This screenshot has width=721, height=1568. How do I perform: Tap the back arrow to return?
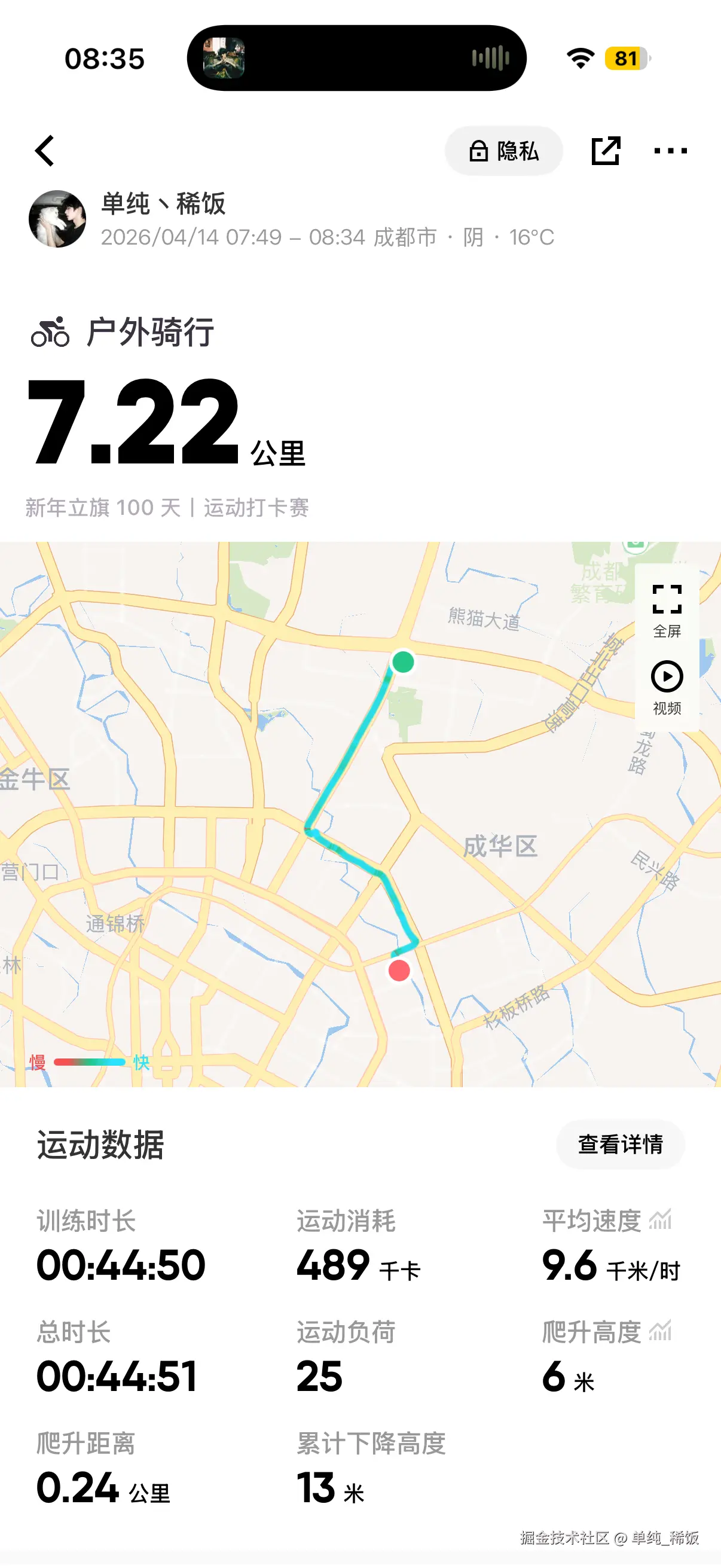tap(44, 150)
